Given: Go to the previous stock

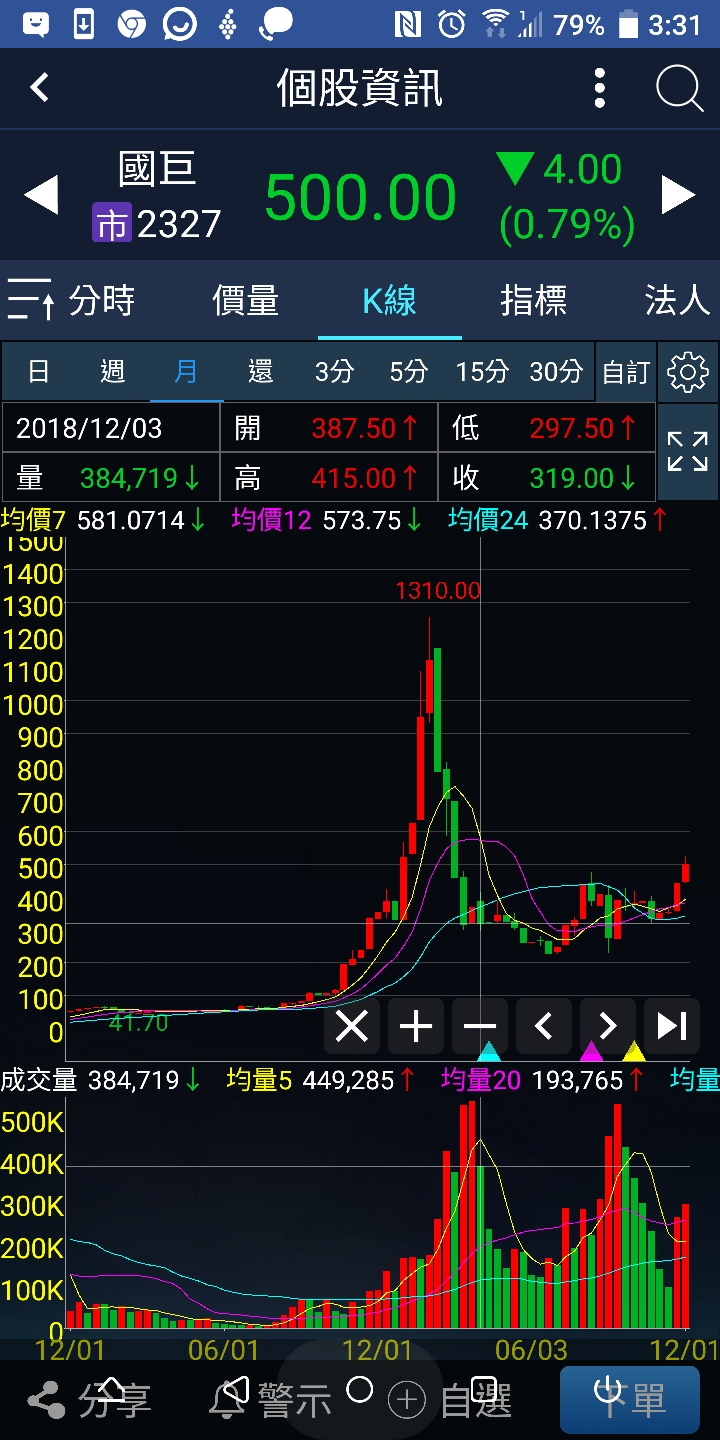Looking at the screenshot, I should coord(42,195).
